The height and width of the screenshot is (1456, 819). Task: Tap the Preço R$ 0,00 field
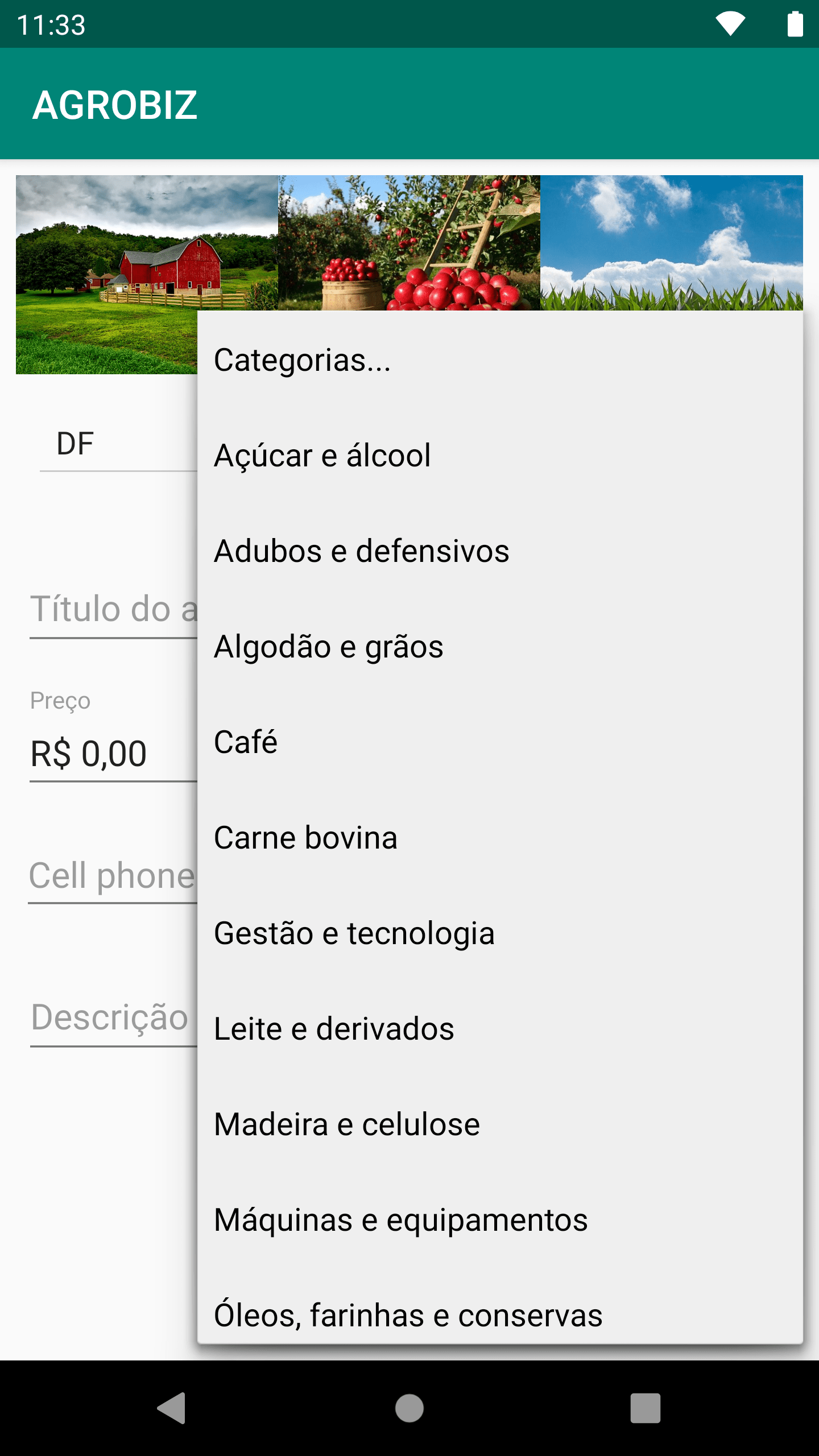tap(114, 754)
